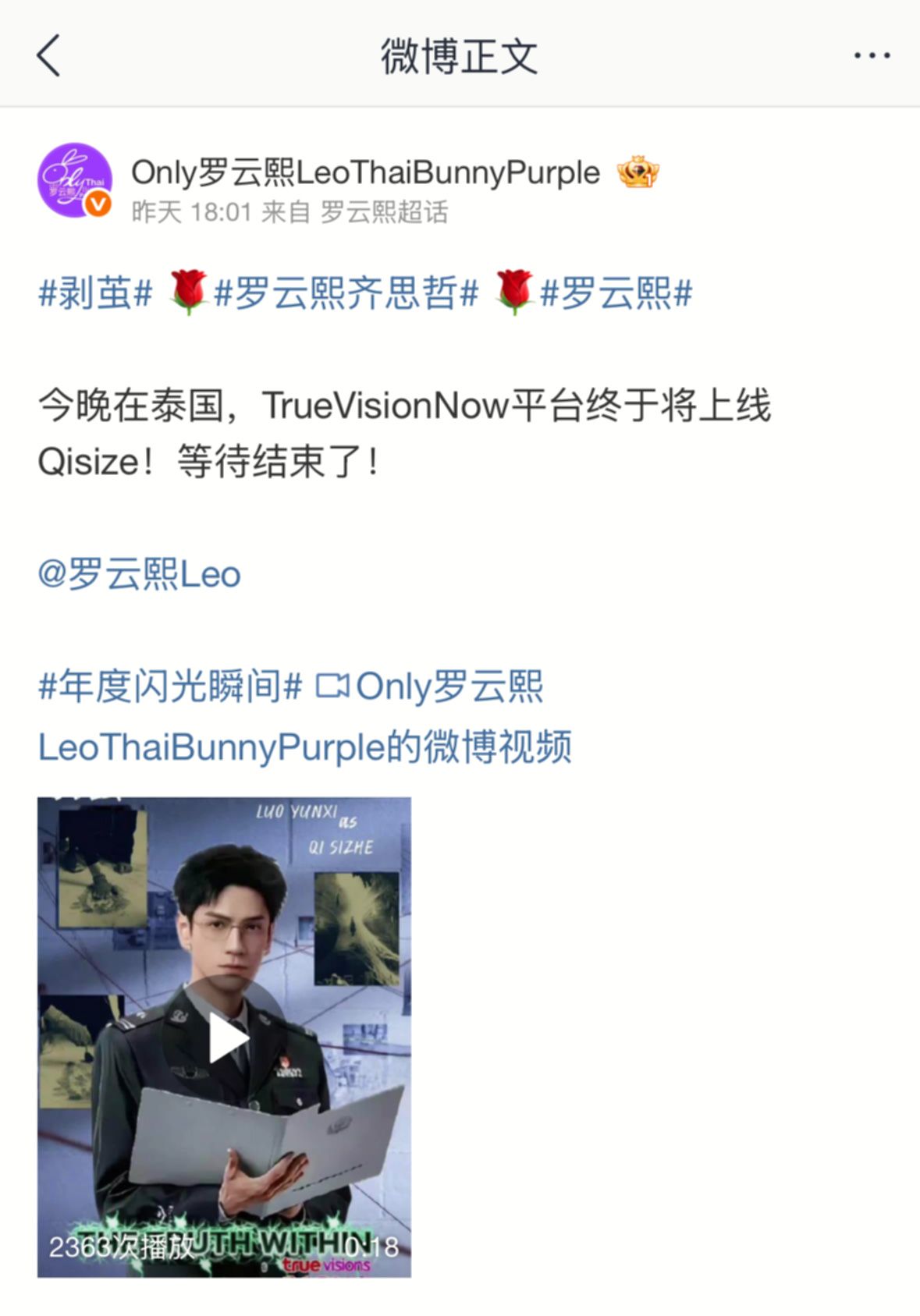Go back from the Weibo post
The width and height of the screenshot is (920, 1316).
48,56
